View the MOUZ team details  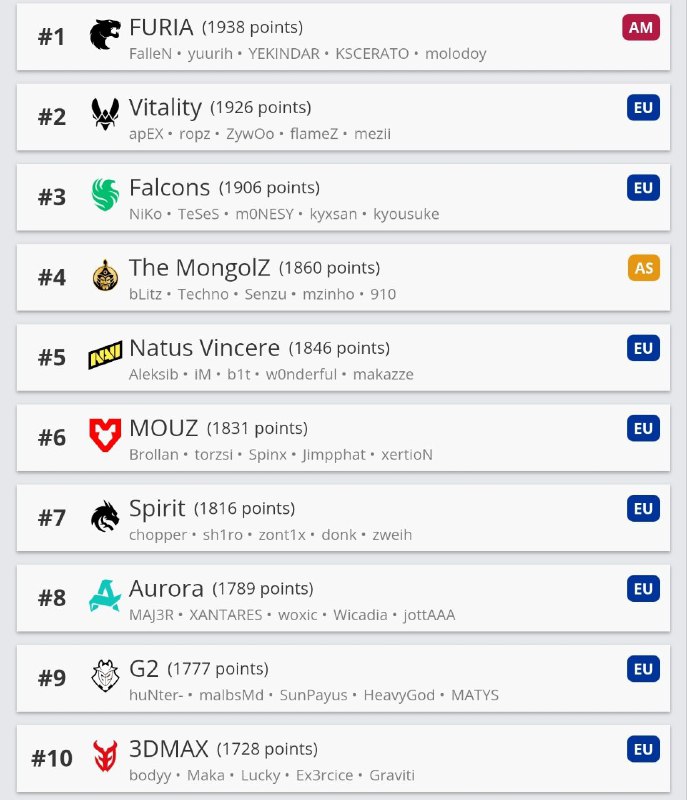pyautogui.click(x=343, y=437)
